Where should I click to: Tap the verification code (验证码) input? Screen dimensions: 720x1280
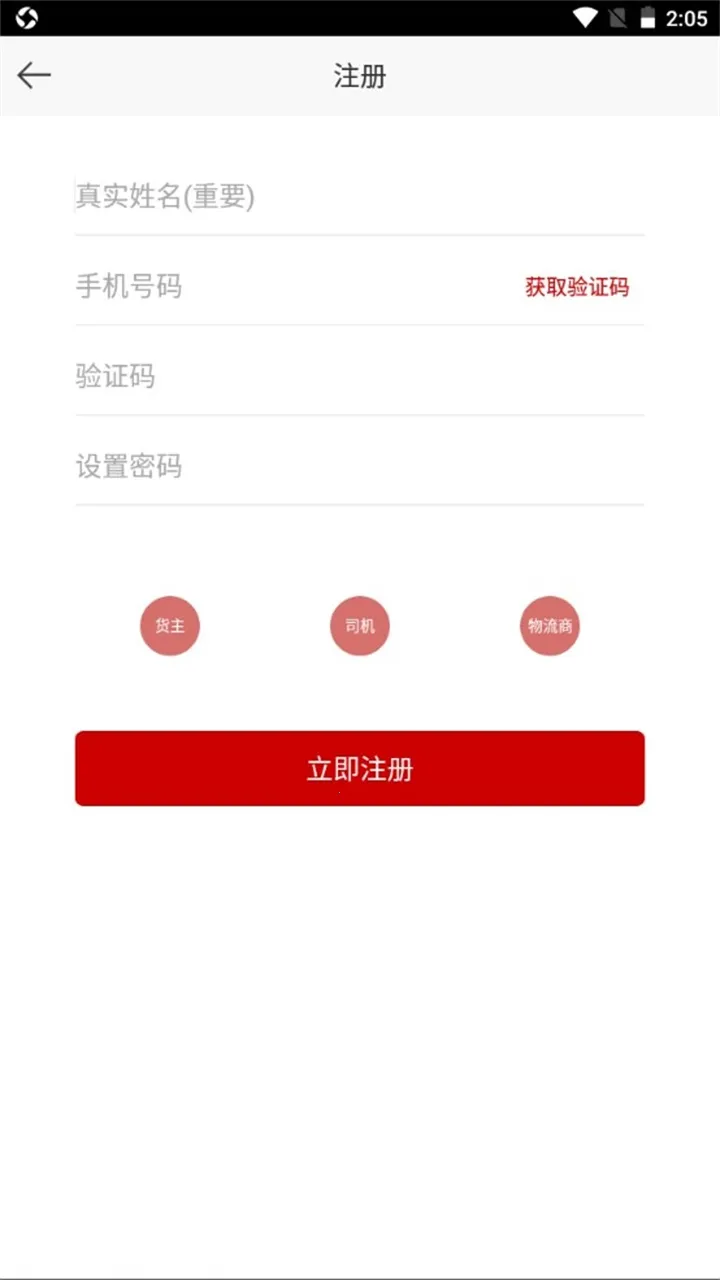tap(358, 377)
